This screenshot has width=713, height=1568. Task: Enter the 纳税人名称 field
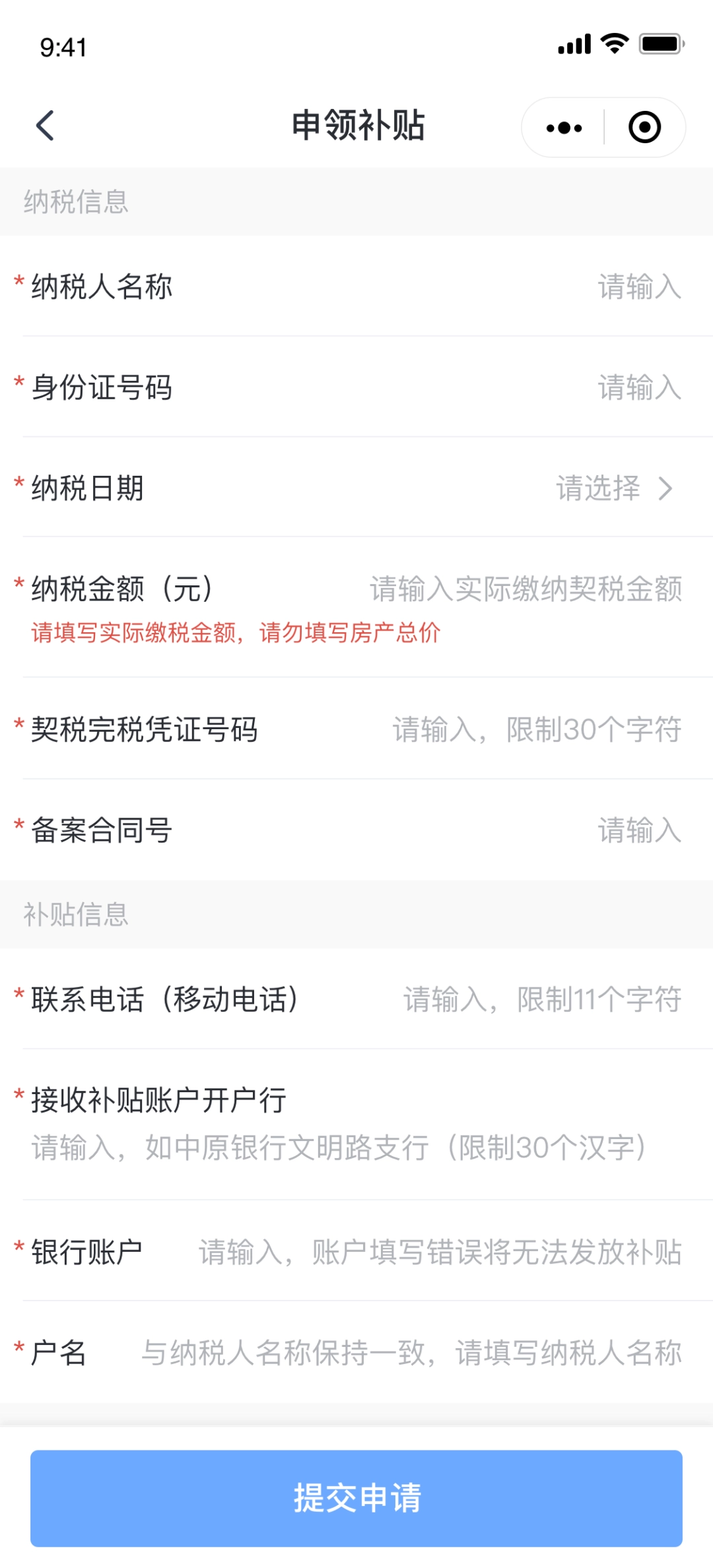tap(639, 287)
